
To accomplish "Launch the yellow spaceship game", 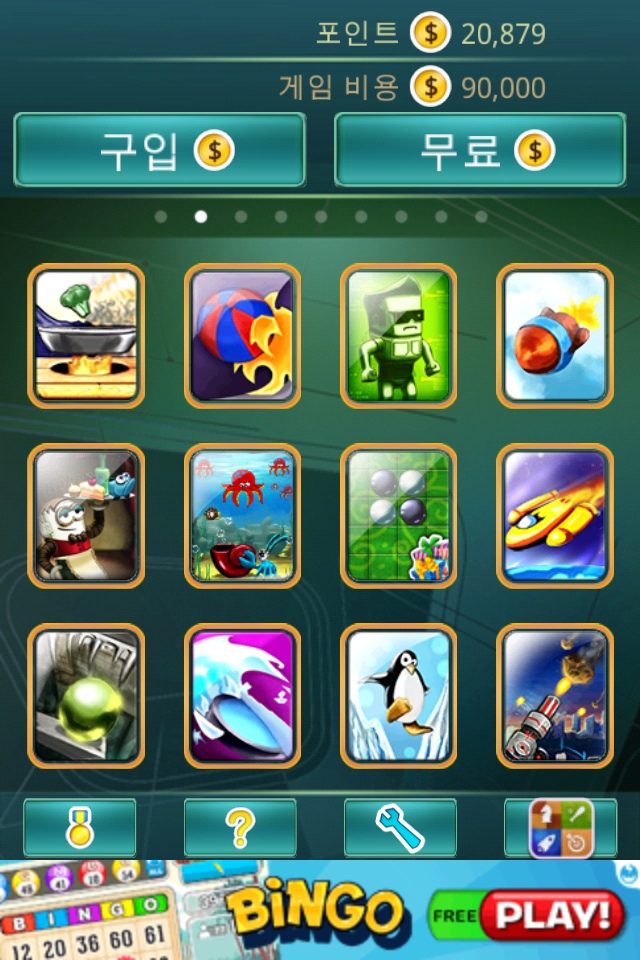I will click(555, 516).
